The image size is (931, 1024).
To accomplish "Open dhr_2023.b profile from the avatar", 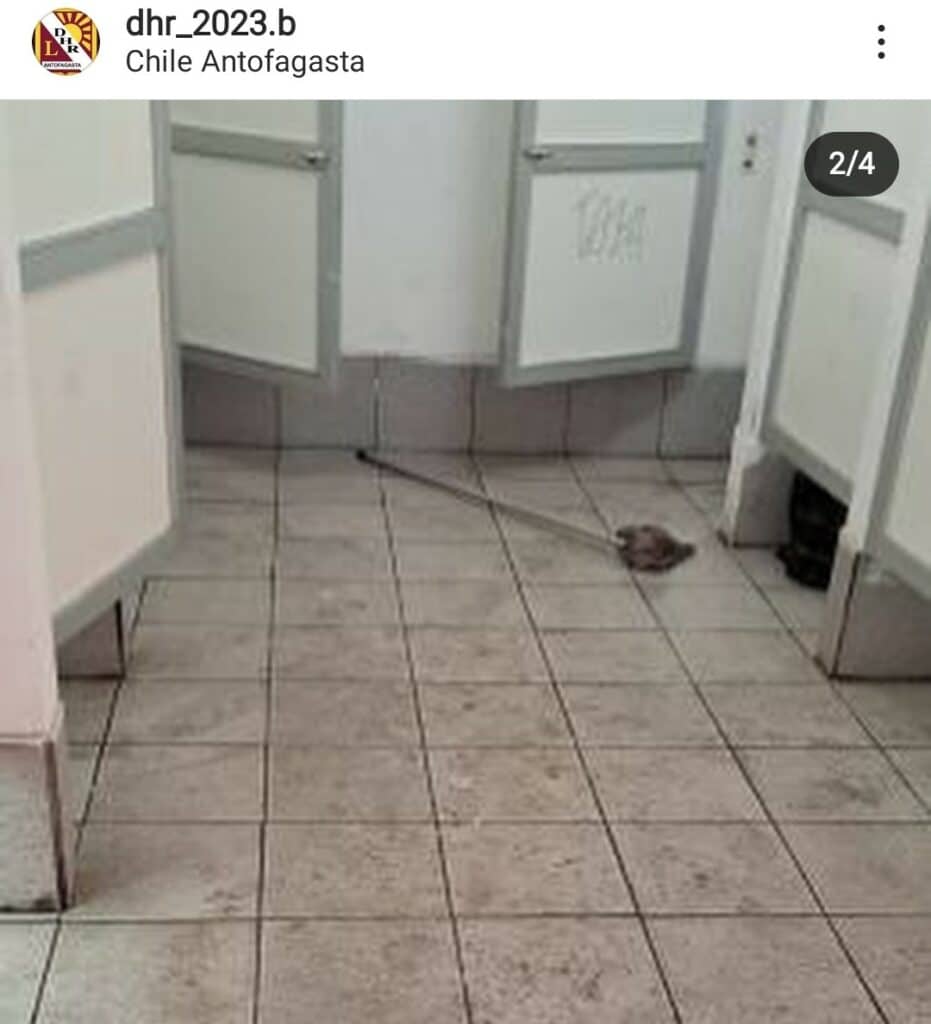I will point(66,42).
